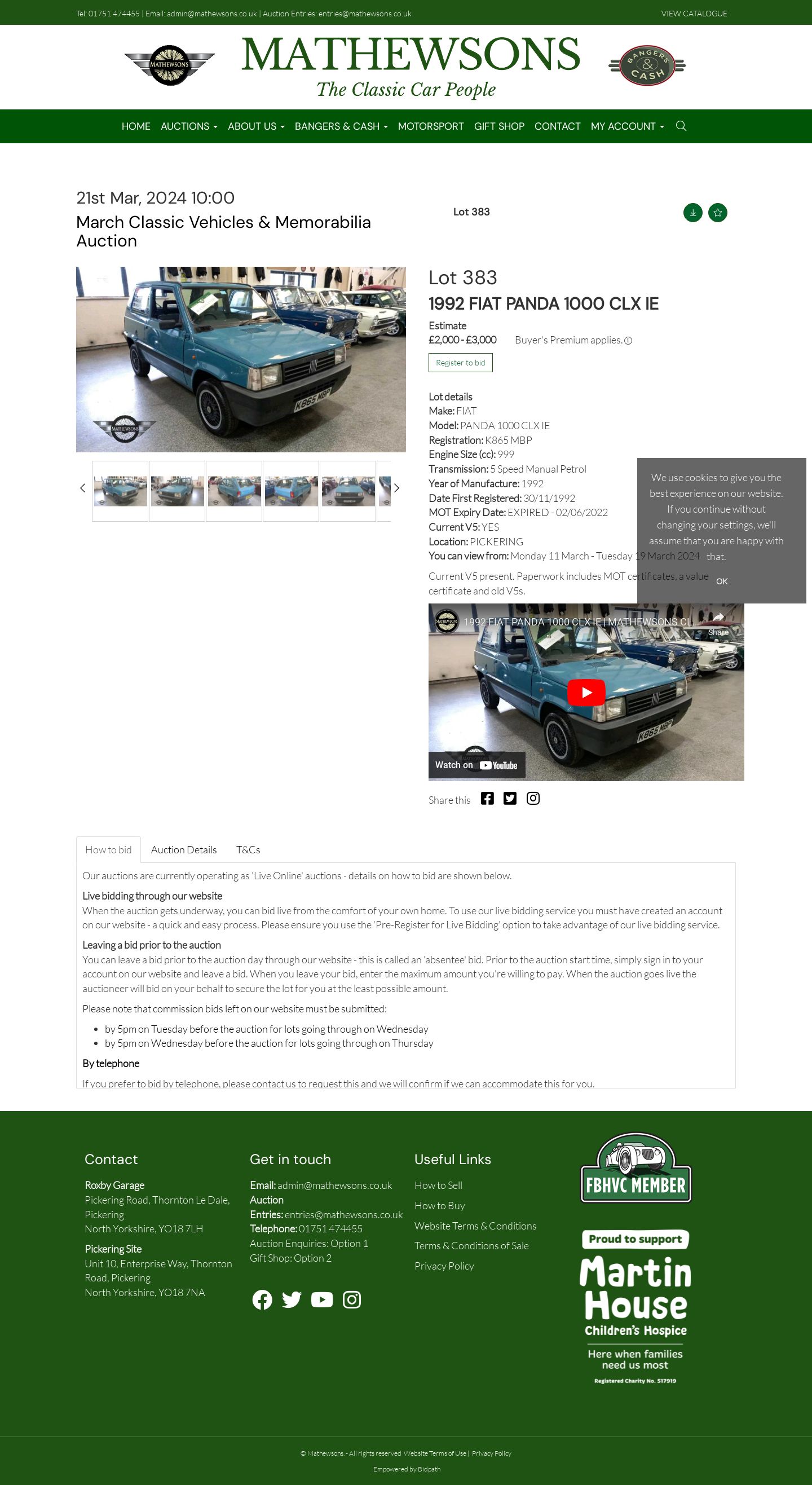812x1485 pixels.
Task: Show previous thumbnails with the left arrow
Action: pyautogui.click(x=82, y=488)
